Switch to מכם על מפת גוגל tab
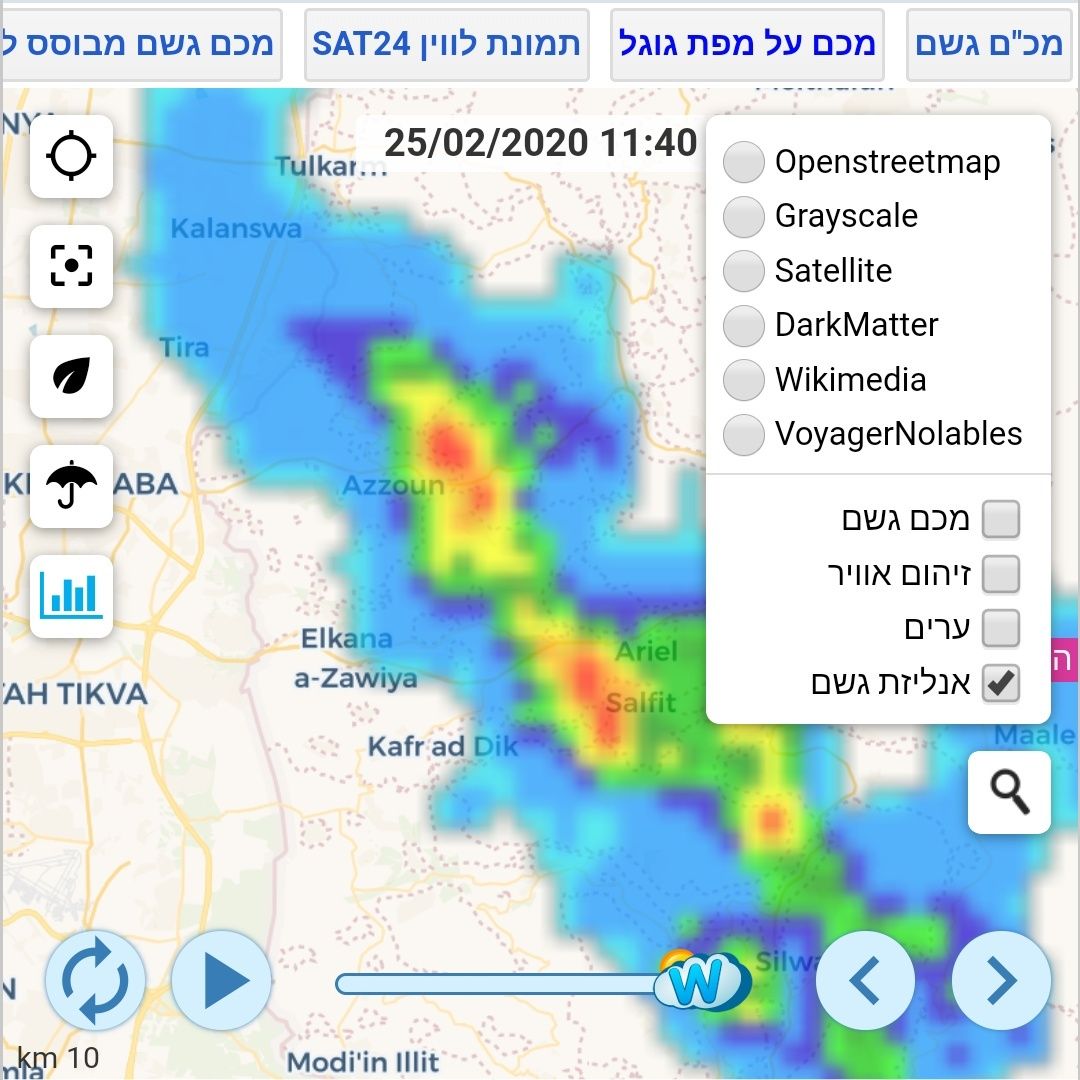 747,45
